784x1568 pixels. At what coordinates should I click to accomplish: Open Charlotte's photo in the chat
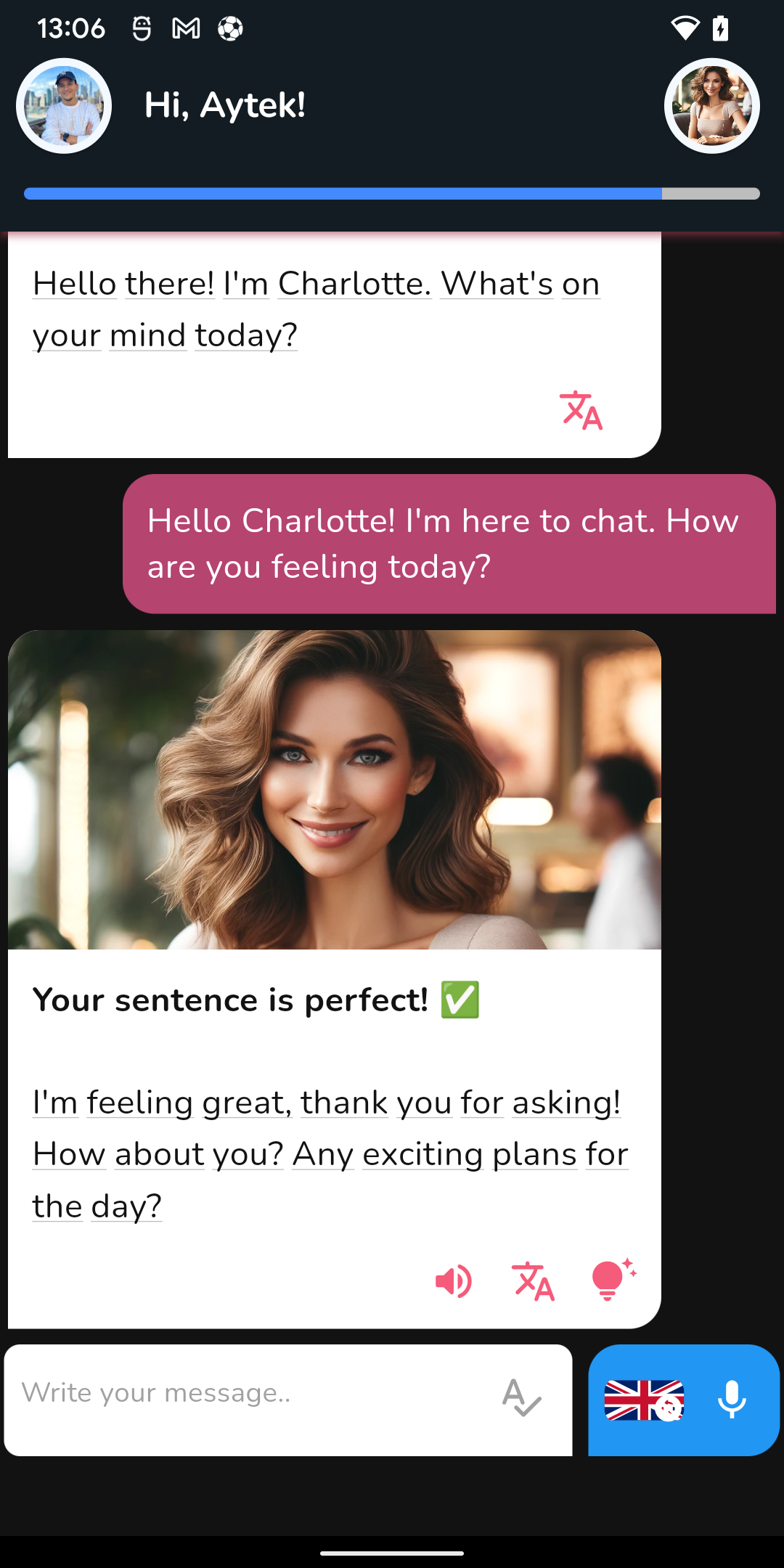[x=334, y=790]
